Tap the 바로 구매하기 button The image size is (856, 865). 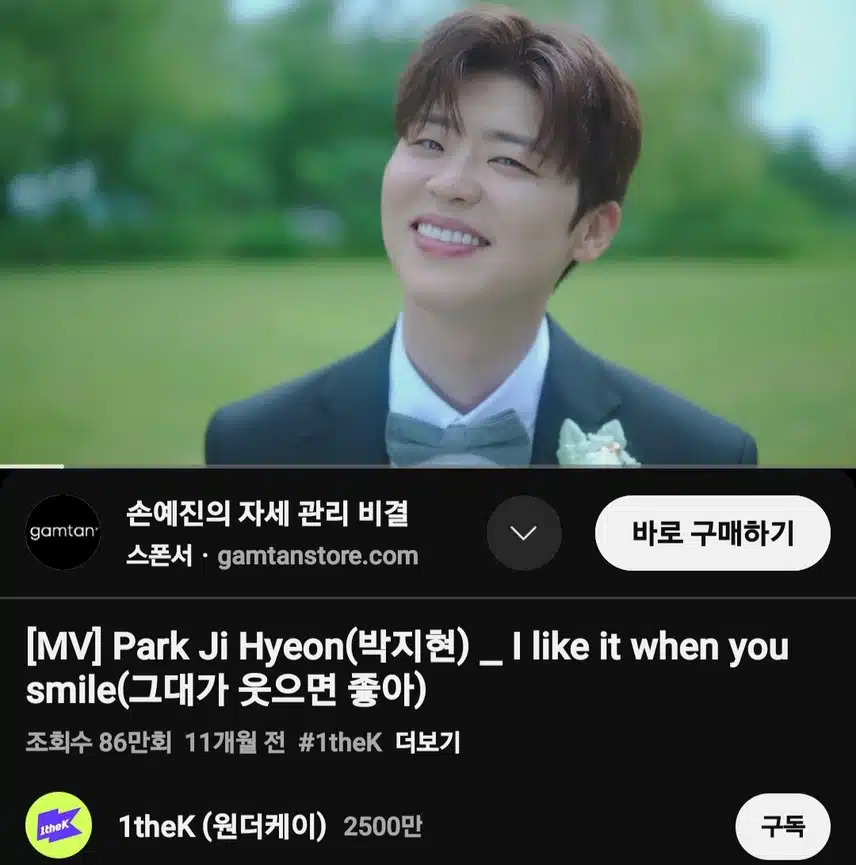pyautogui.click(x=712, y=533)
